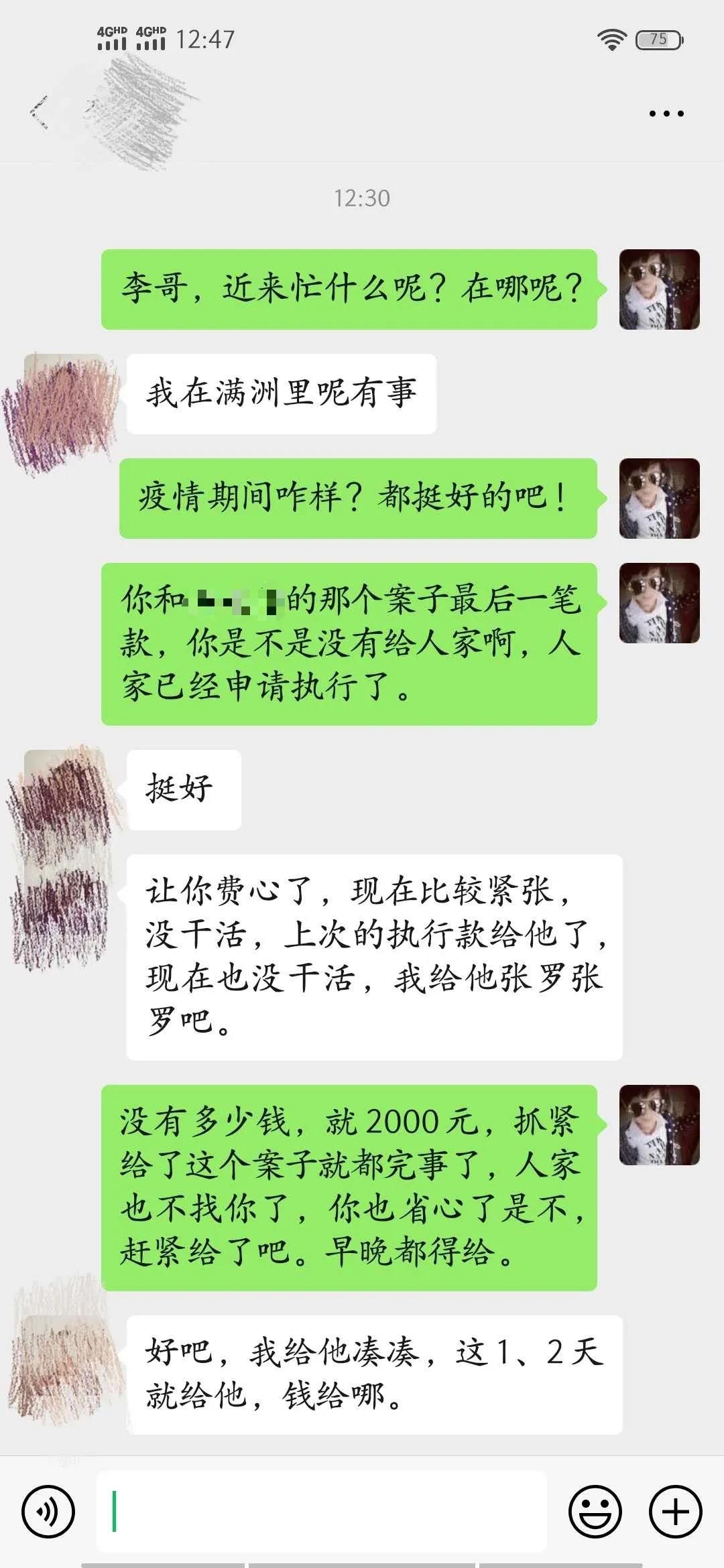Switch to voice message input
Image resolution: width=724 pixels, height=1568 pixels.
(x=48, y=1511)
